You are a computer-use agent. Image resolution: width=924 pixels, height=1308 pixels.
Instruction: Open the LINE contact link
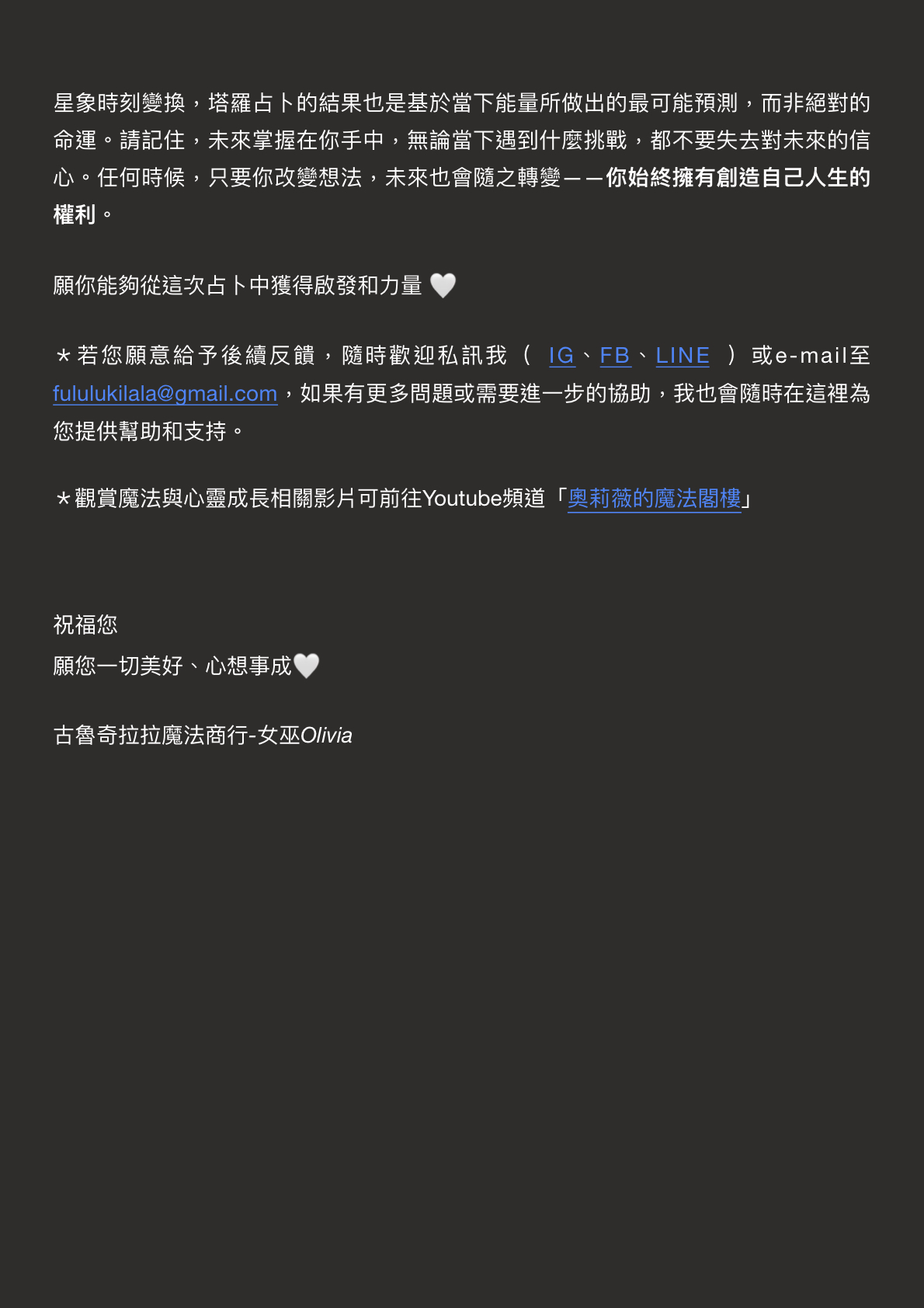(683, 356)
